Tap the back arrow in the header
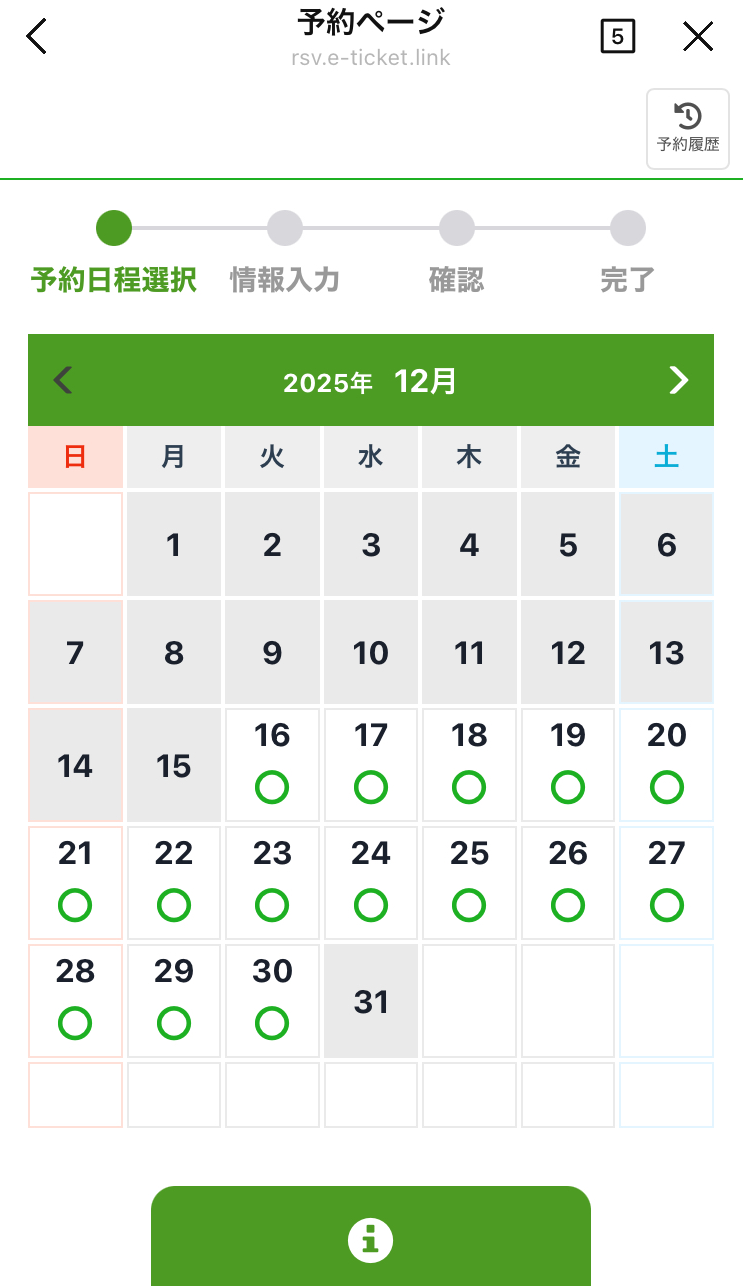The width and height of the screenshot is (743, 1286). pyautogui.click(x=36, y=36)
